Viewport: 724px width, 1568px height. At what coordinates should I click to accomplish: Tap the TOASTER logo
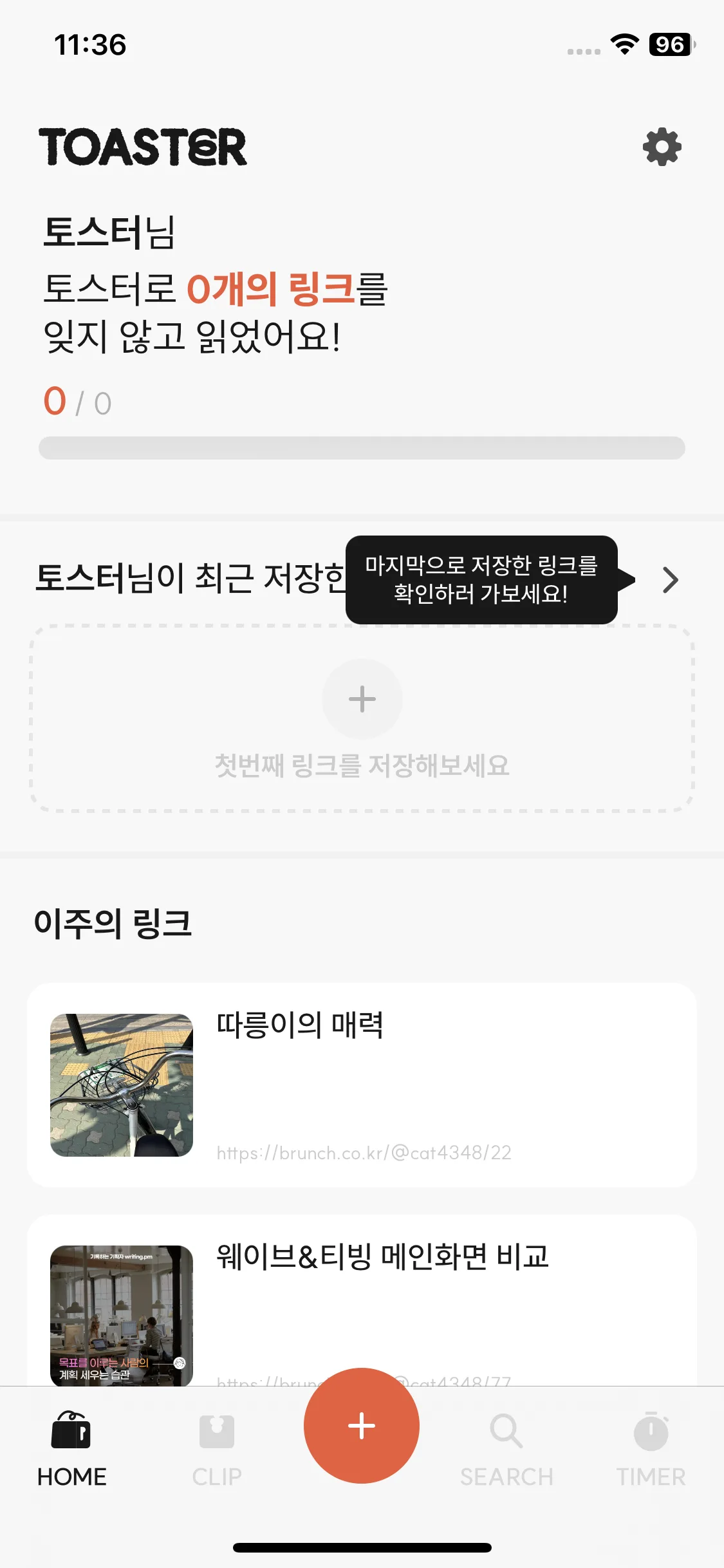(143, 148)
